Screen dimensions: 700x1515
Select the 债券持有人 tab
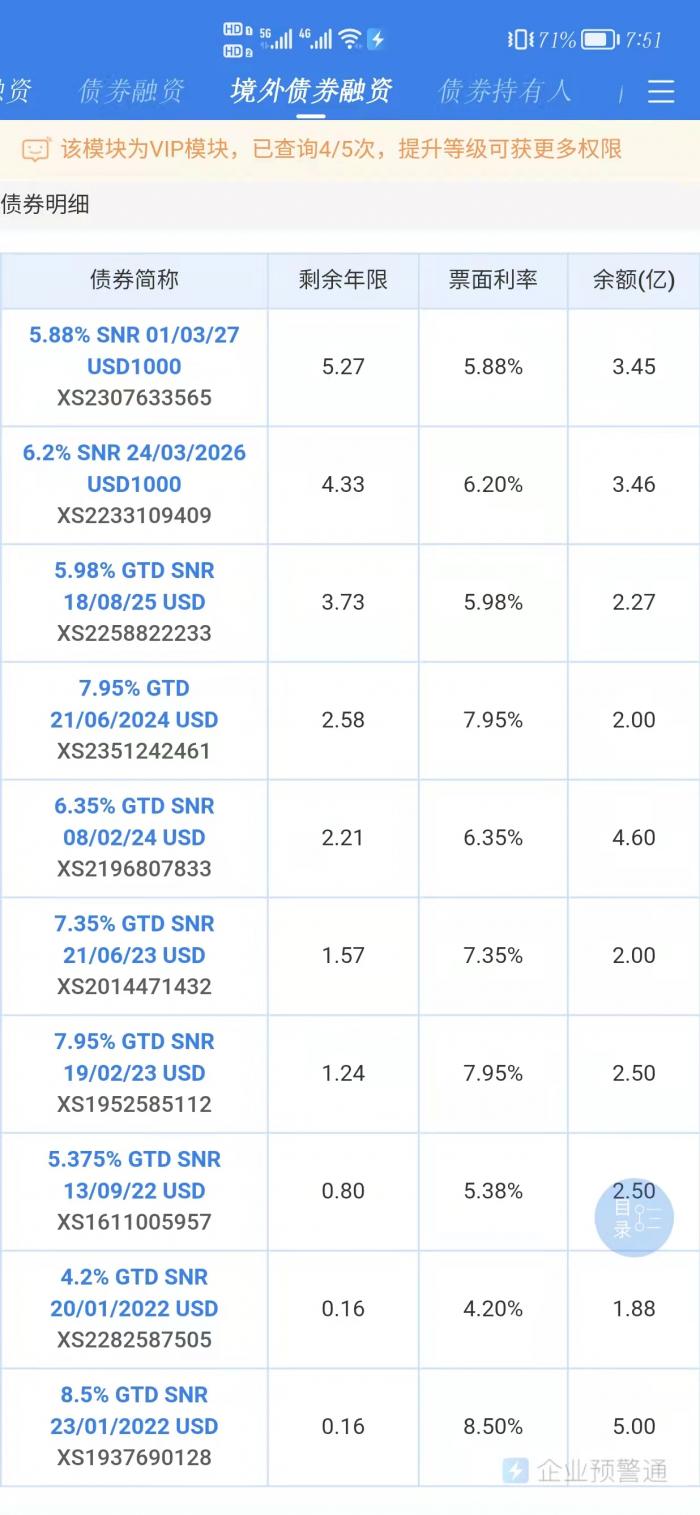click(x=505, y=91)
